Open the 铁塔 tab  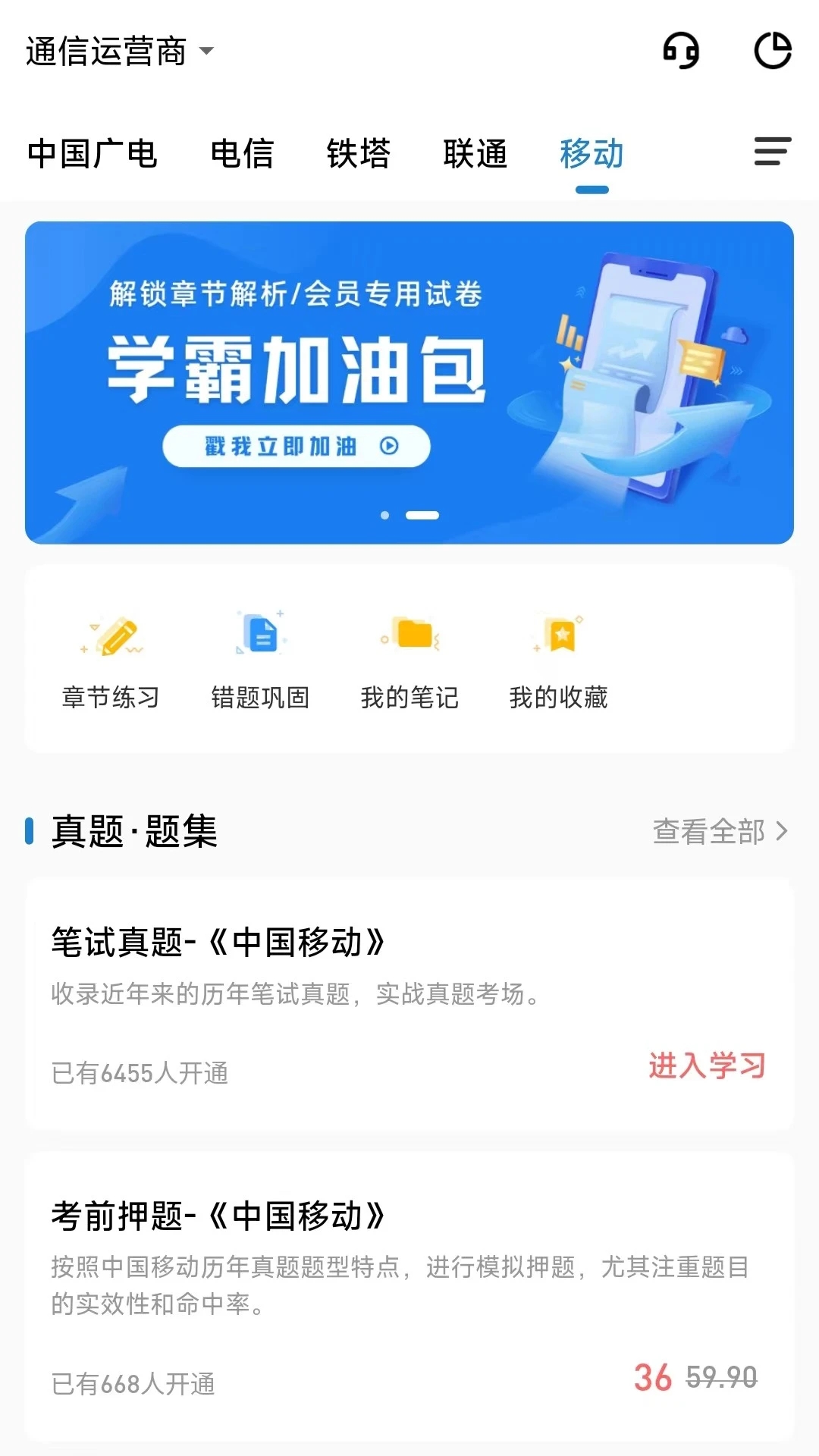click(357, 153)
